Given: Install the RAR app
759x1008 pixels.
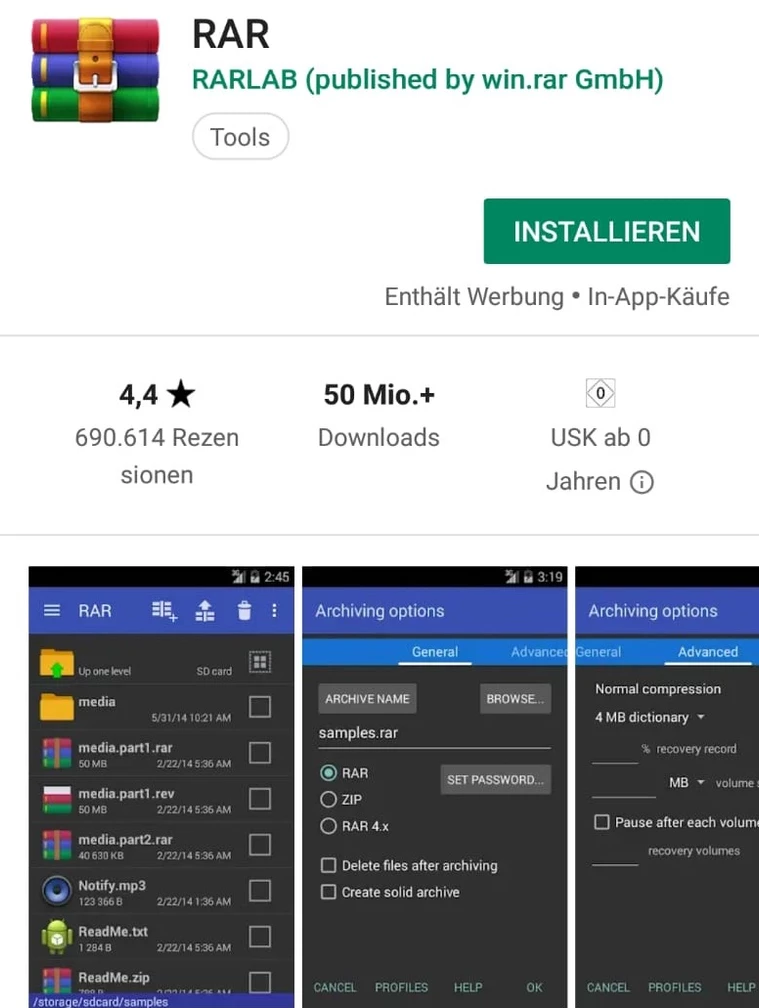Looking at the screenshot, I should 606,232.
